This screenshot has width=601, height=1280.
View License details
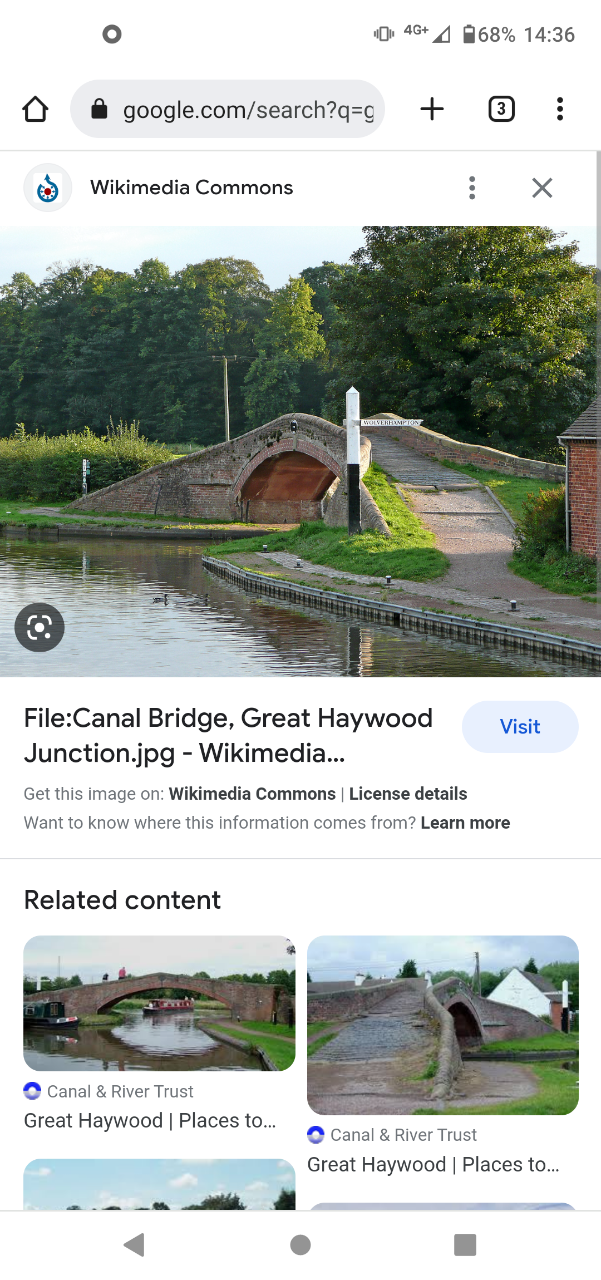click(x=408, y=794)
